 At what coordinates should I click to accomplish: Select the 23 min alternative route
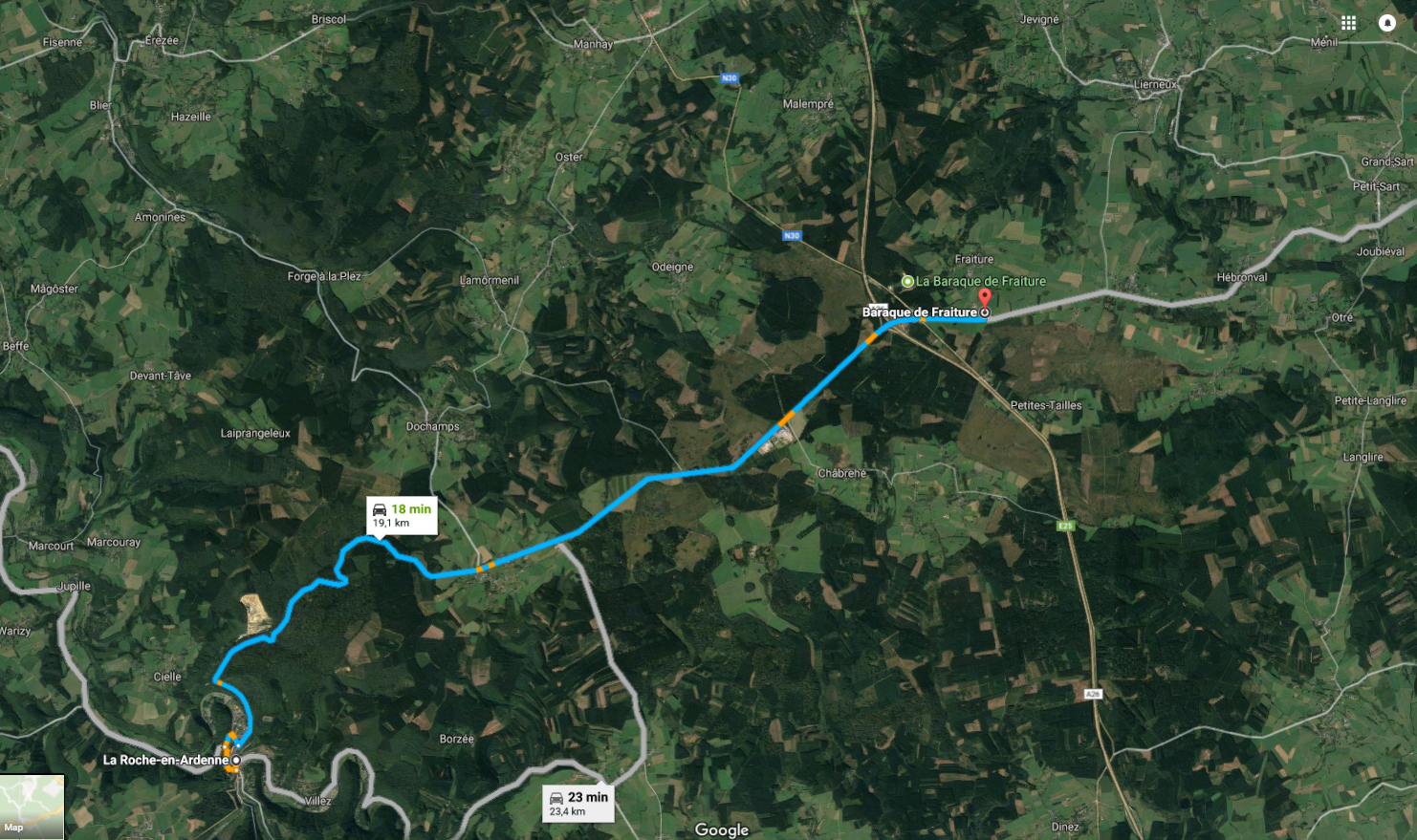pyautogui.click(x=579, y=803)
